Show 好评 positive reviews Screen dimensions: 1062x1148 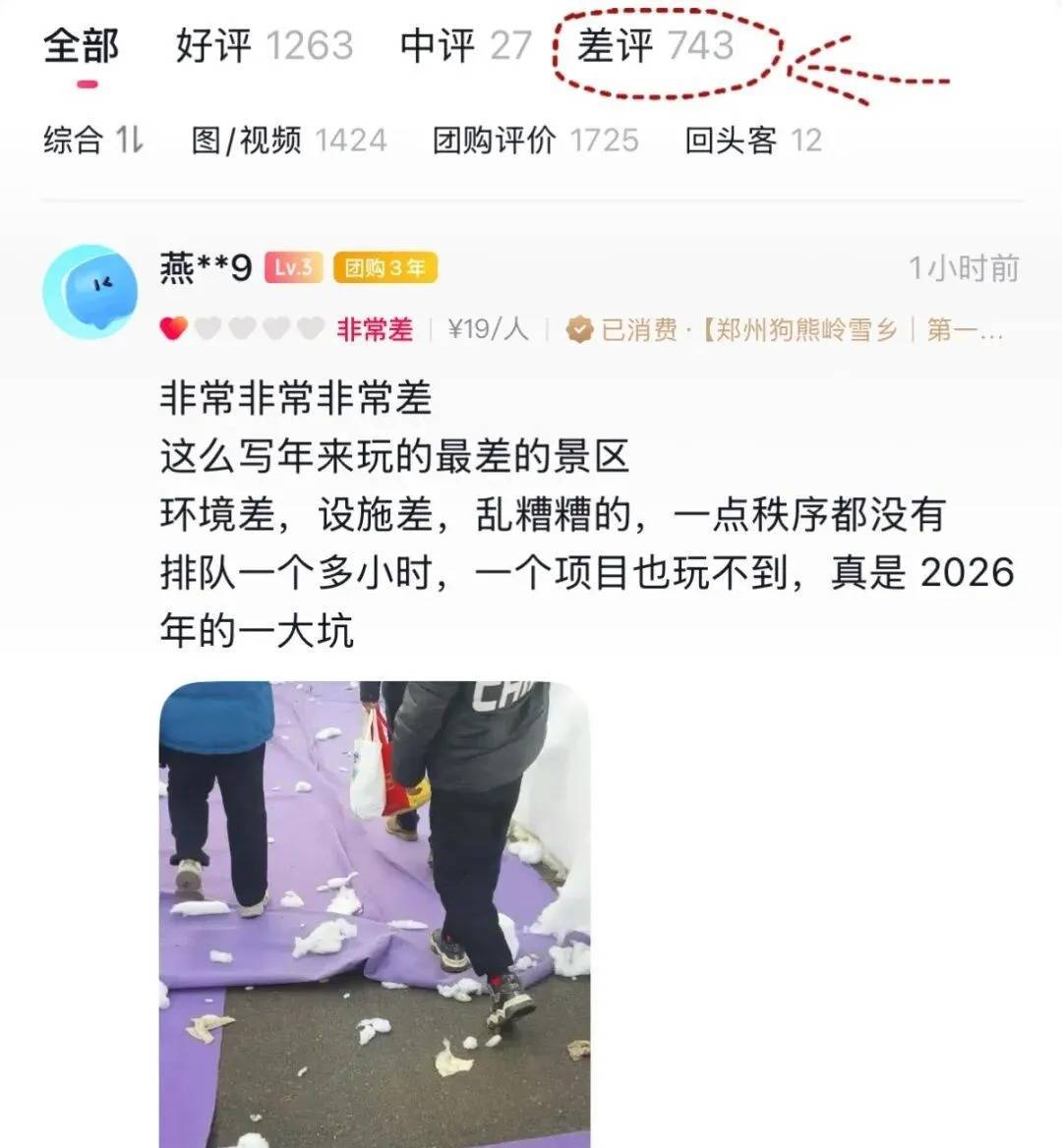coord(264,46)
